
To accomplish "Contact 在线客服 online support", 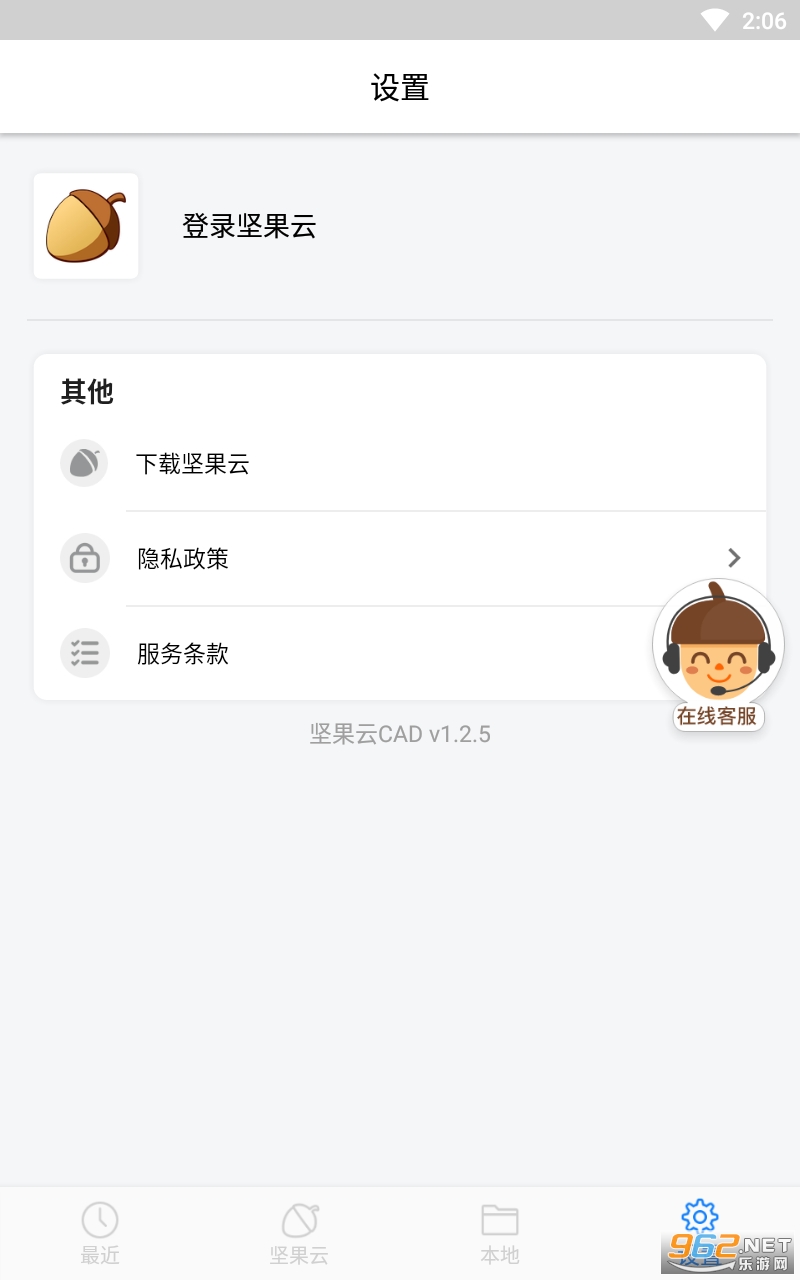I will coord(718,655).
